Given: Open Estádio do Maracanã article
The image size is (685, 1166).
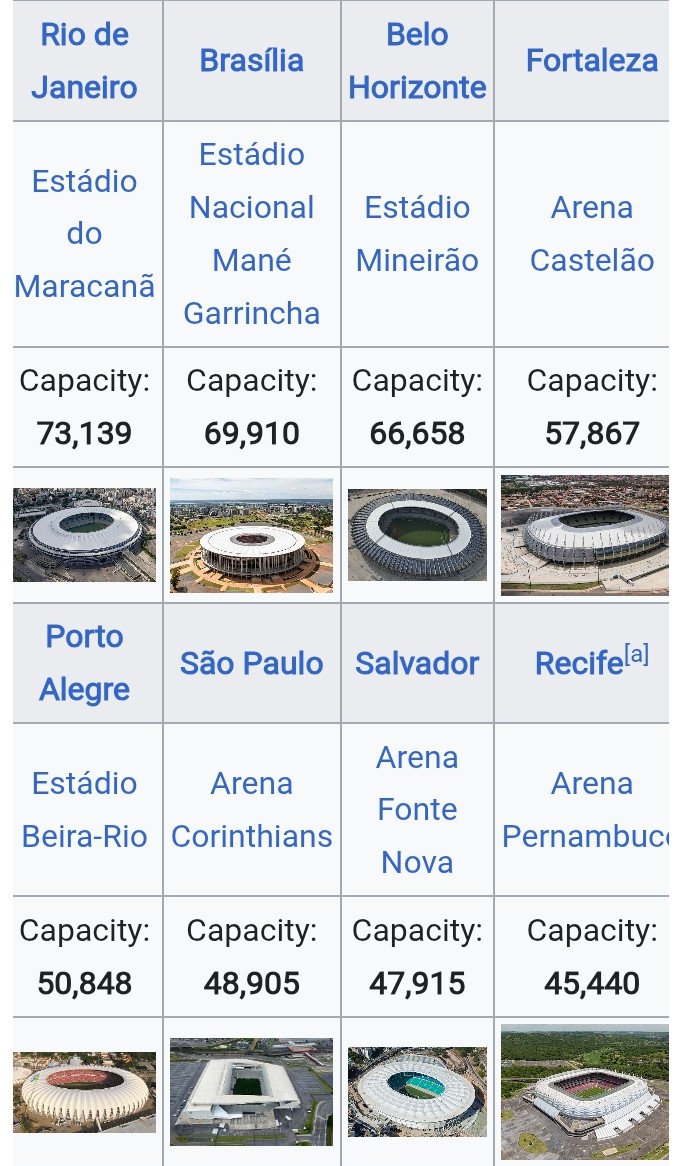Looking at the screenshot, I should tap(84, 233).
